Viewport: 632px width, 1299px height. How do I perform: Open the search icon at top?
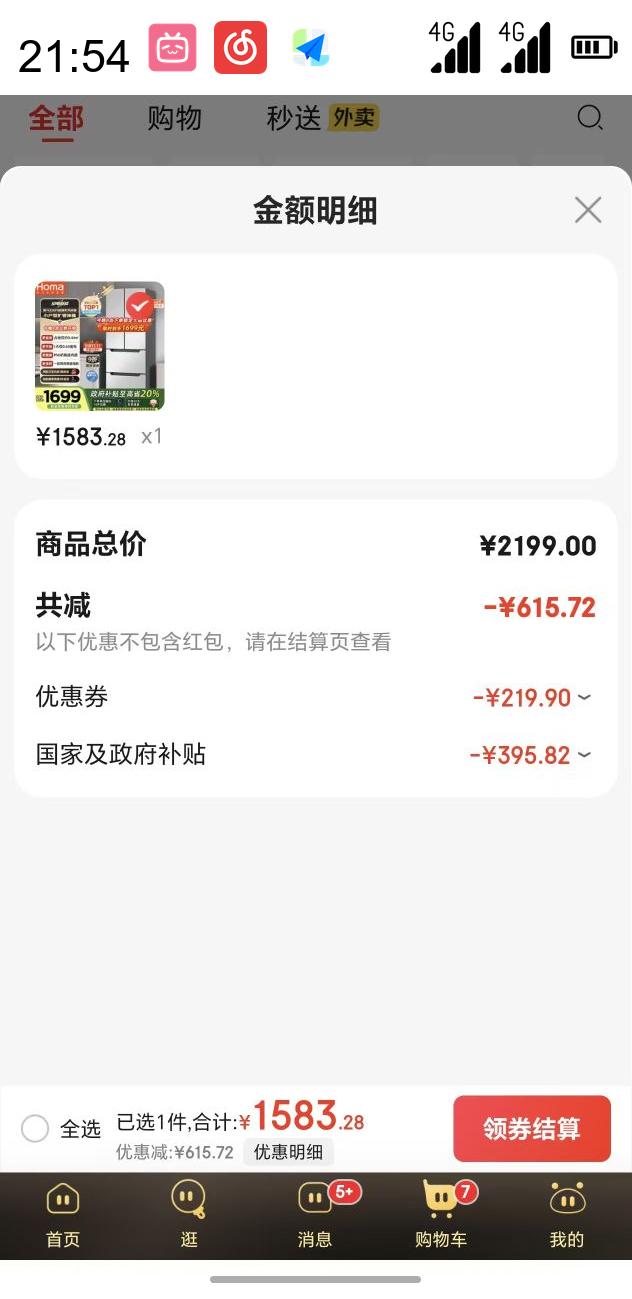coord(590,118)
